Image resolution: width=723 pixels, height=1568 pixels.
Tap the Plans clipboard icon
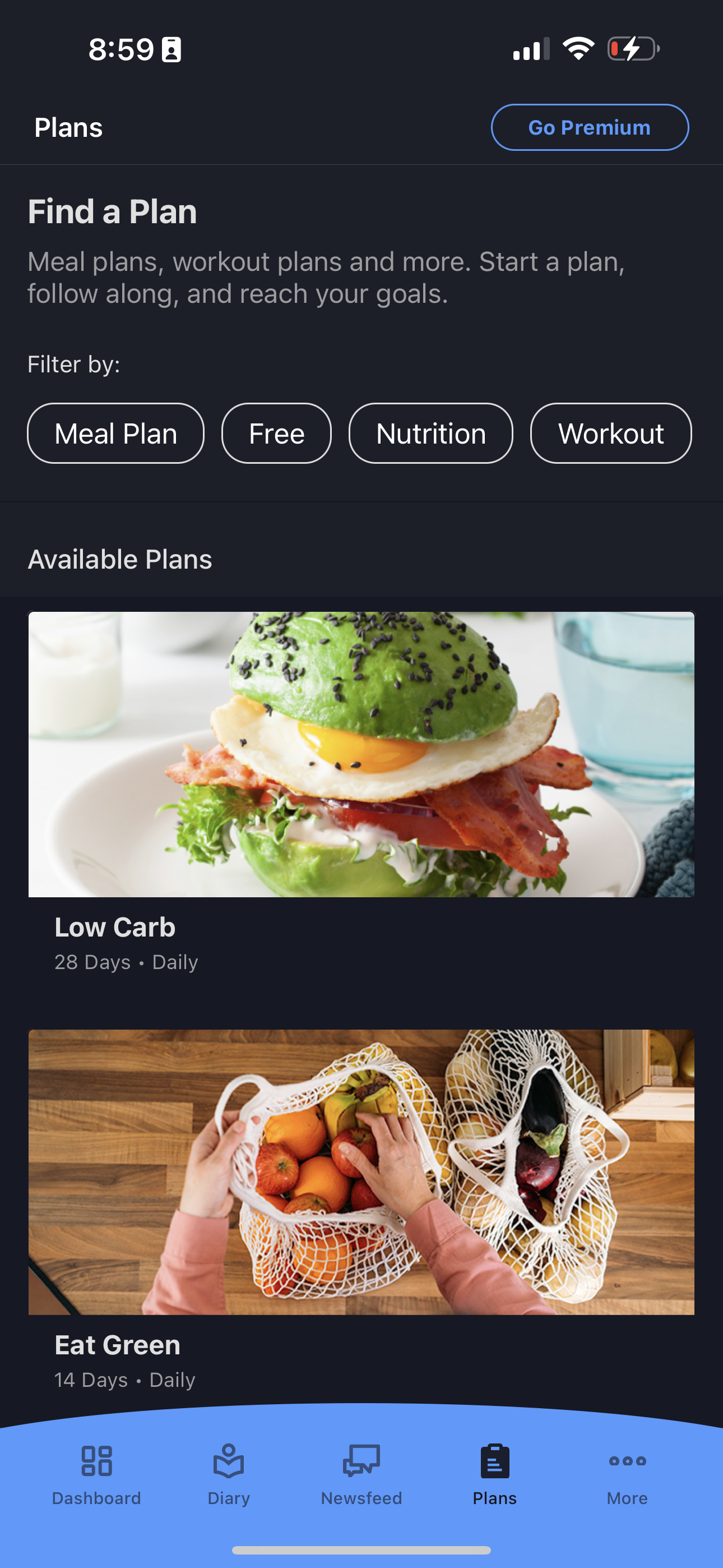494,1460
